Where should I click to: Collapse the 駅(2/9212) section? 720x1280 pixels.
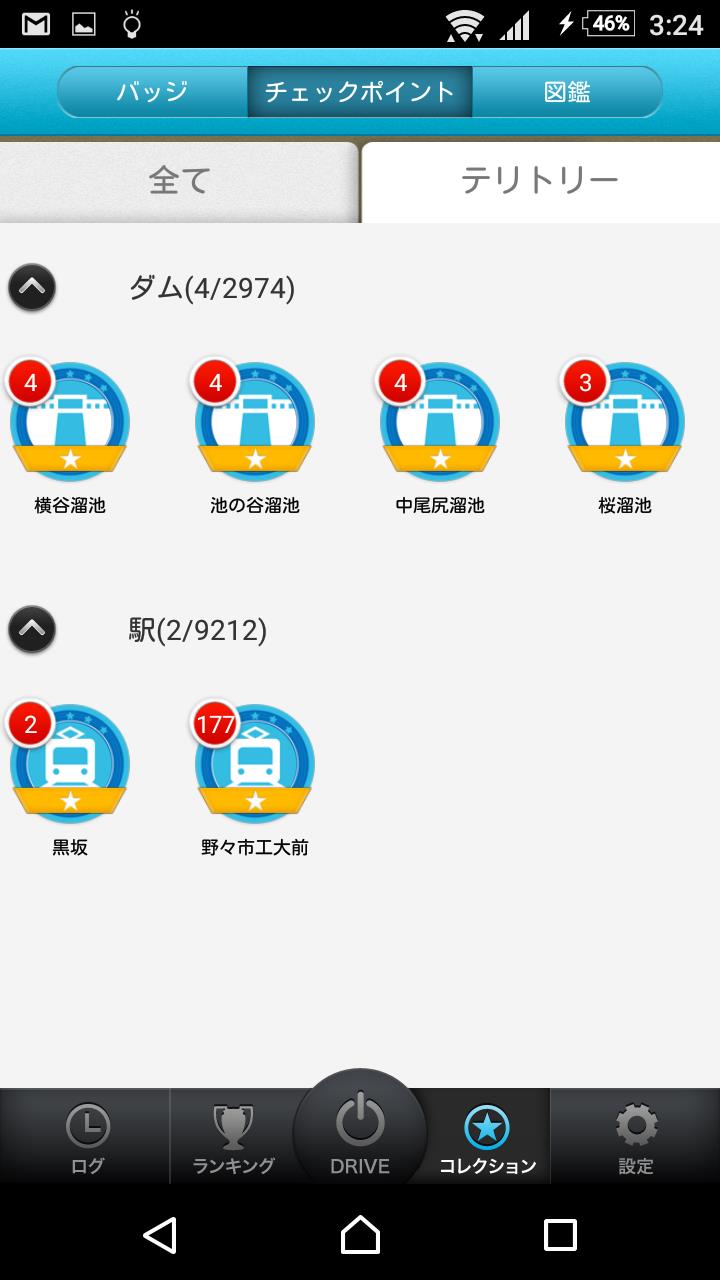pos(32,630)
